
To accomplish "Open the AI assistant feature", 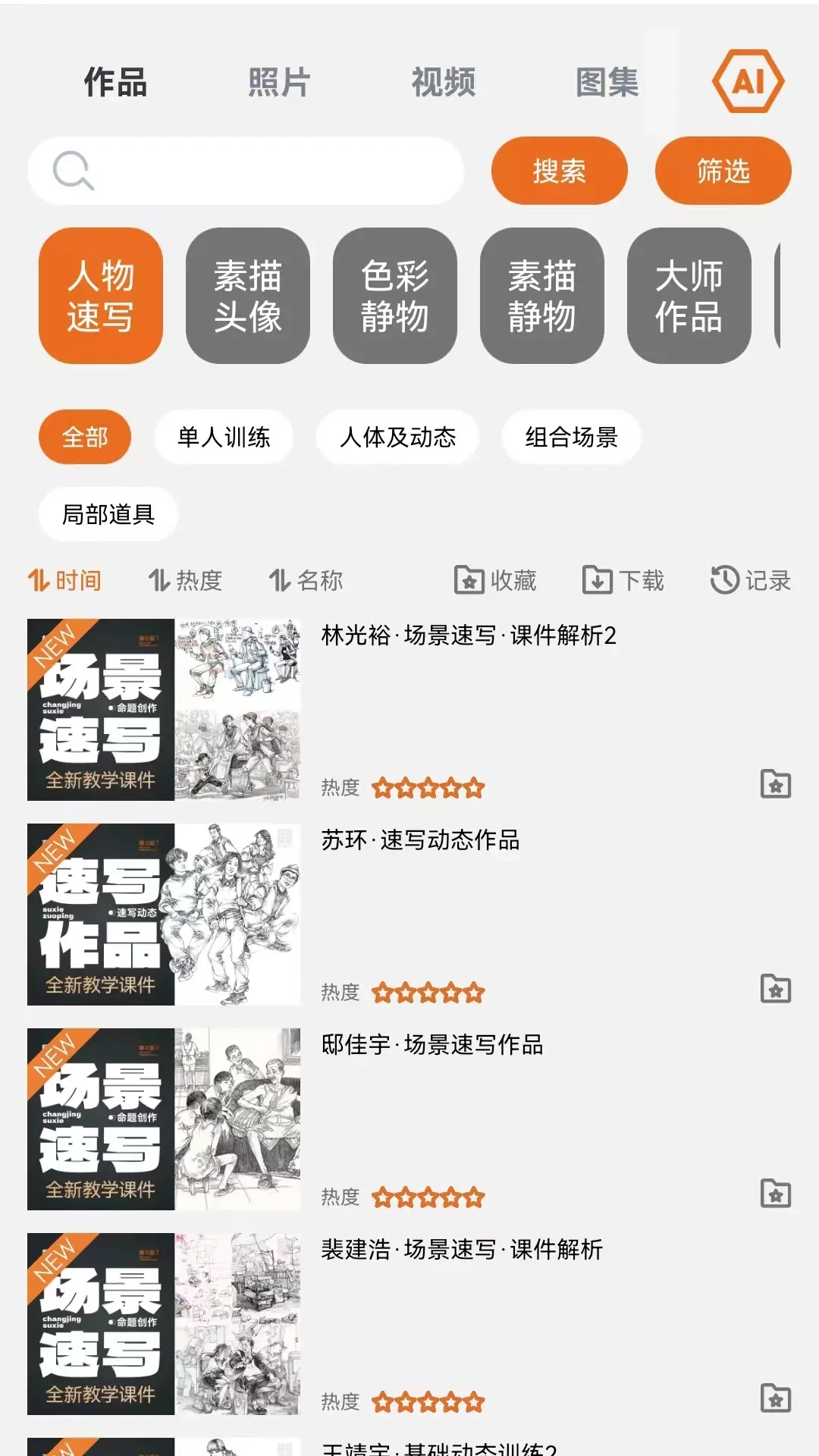I will 748,81.
